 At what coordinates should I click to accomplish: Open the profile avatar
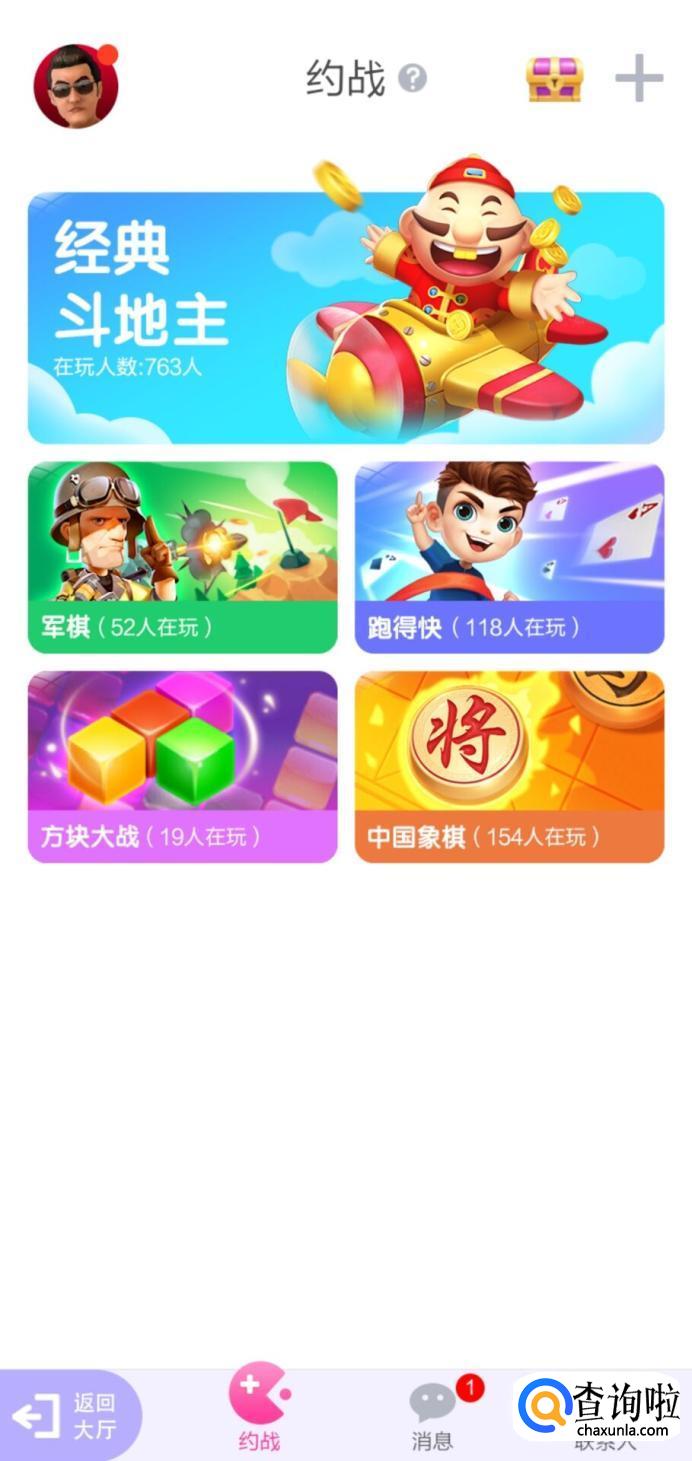pyautogui.click(x=76, y=86)
